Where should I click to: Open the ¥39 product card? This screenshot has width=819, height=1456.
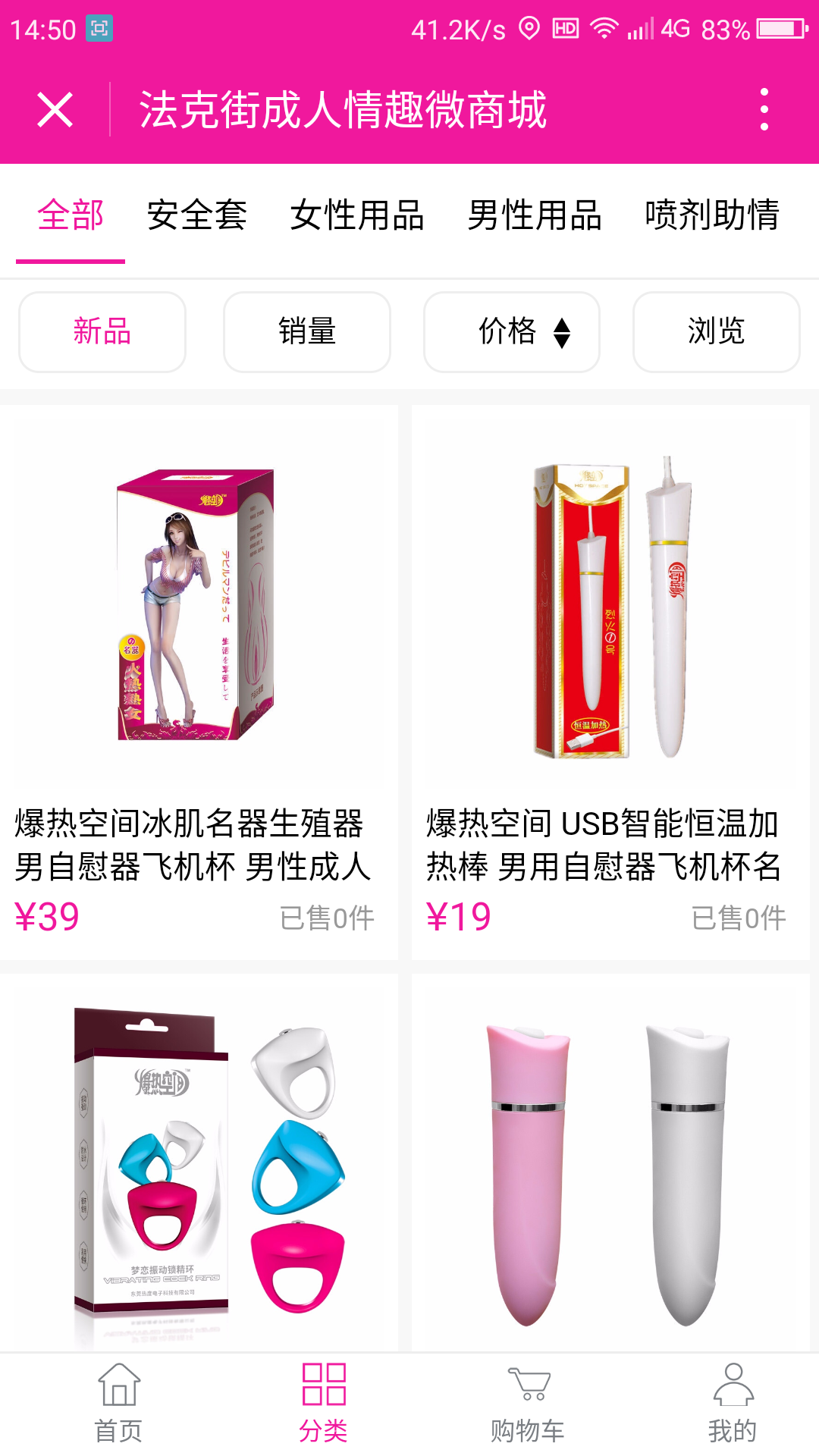tap(199, 682)
